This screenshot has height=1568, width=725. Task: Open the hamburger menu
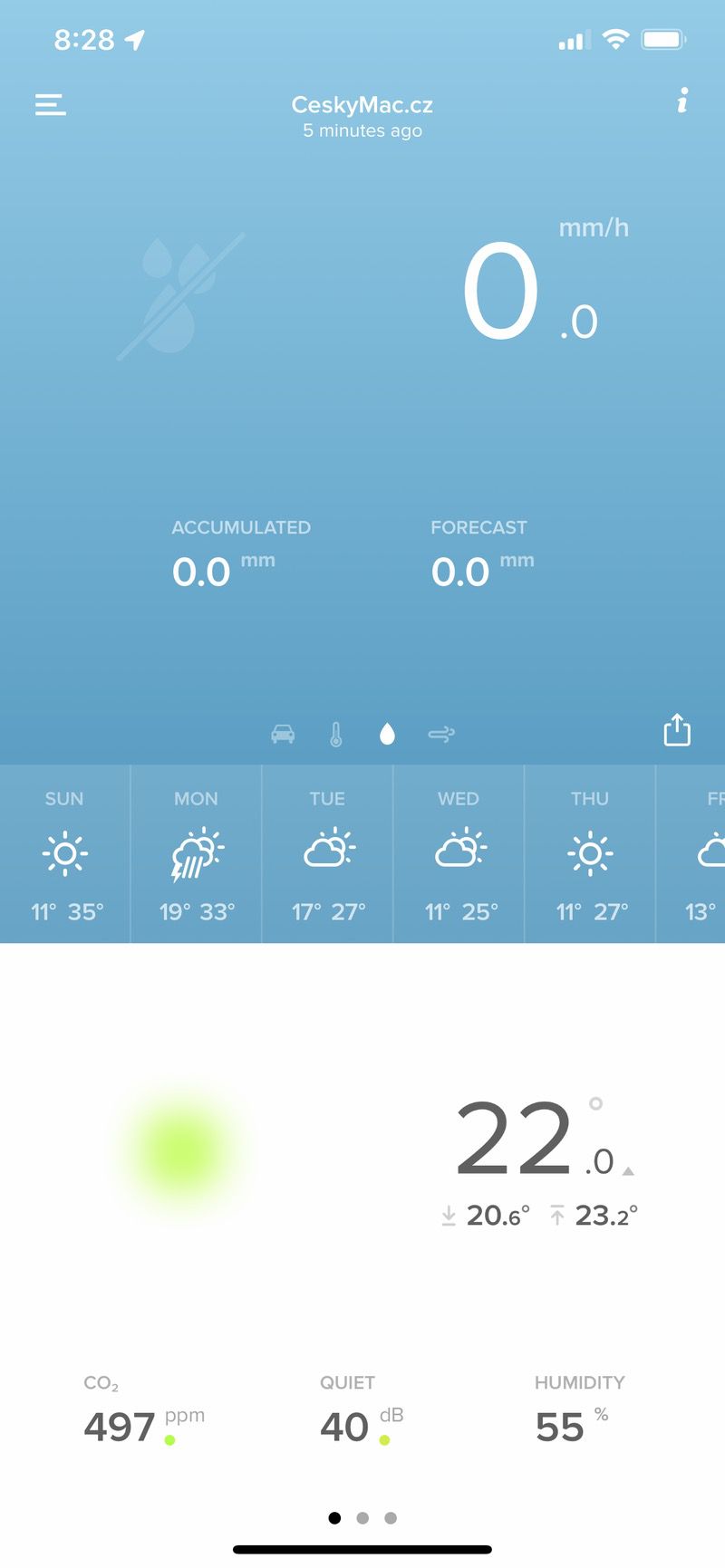click(51, 105)
